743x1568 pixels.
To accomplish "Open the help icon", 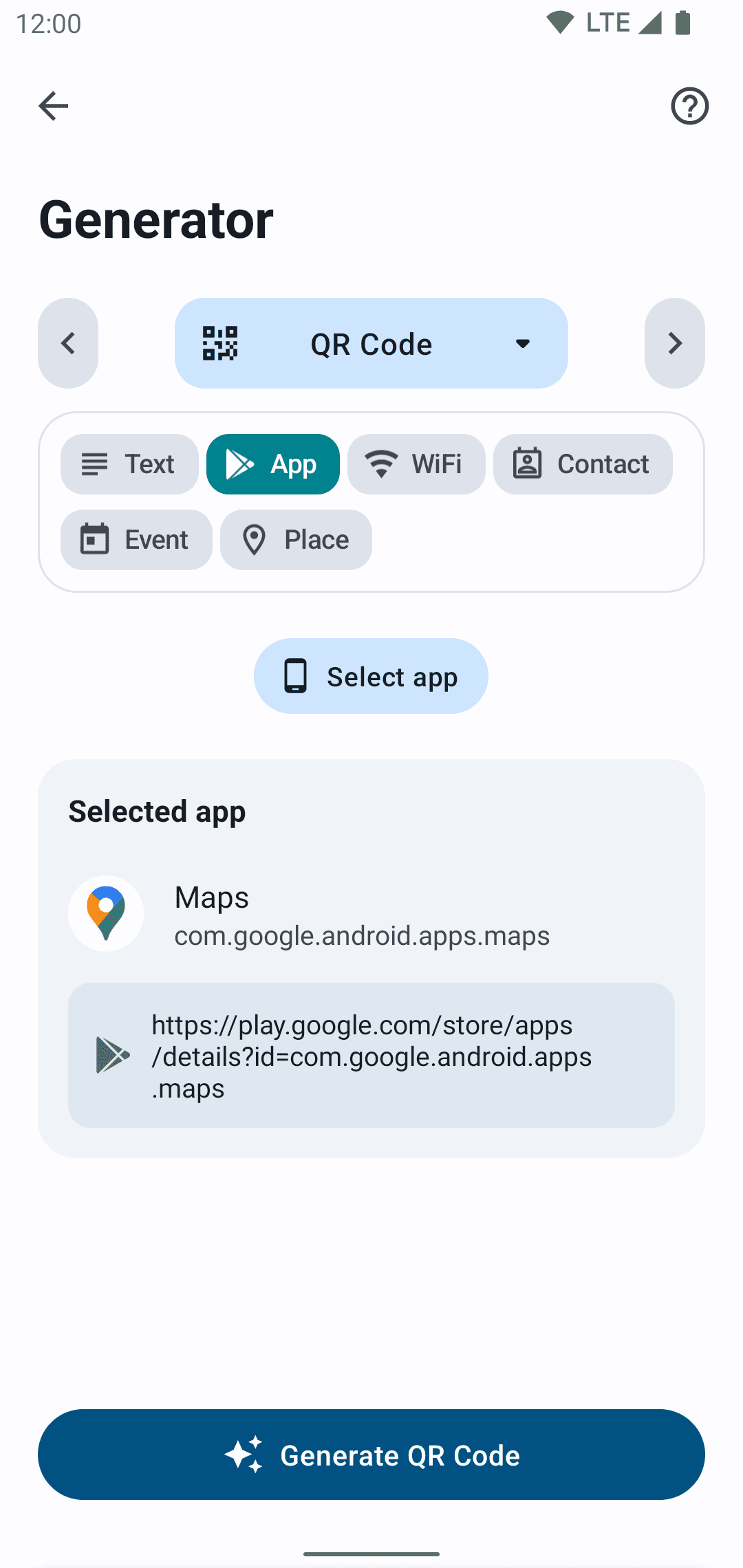I will 689,106.
